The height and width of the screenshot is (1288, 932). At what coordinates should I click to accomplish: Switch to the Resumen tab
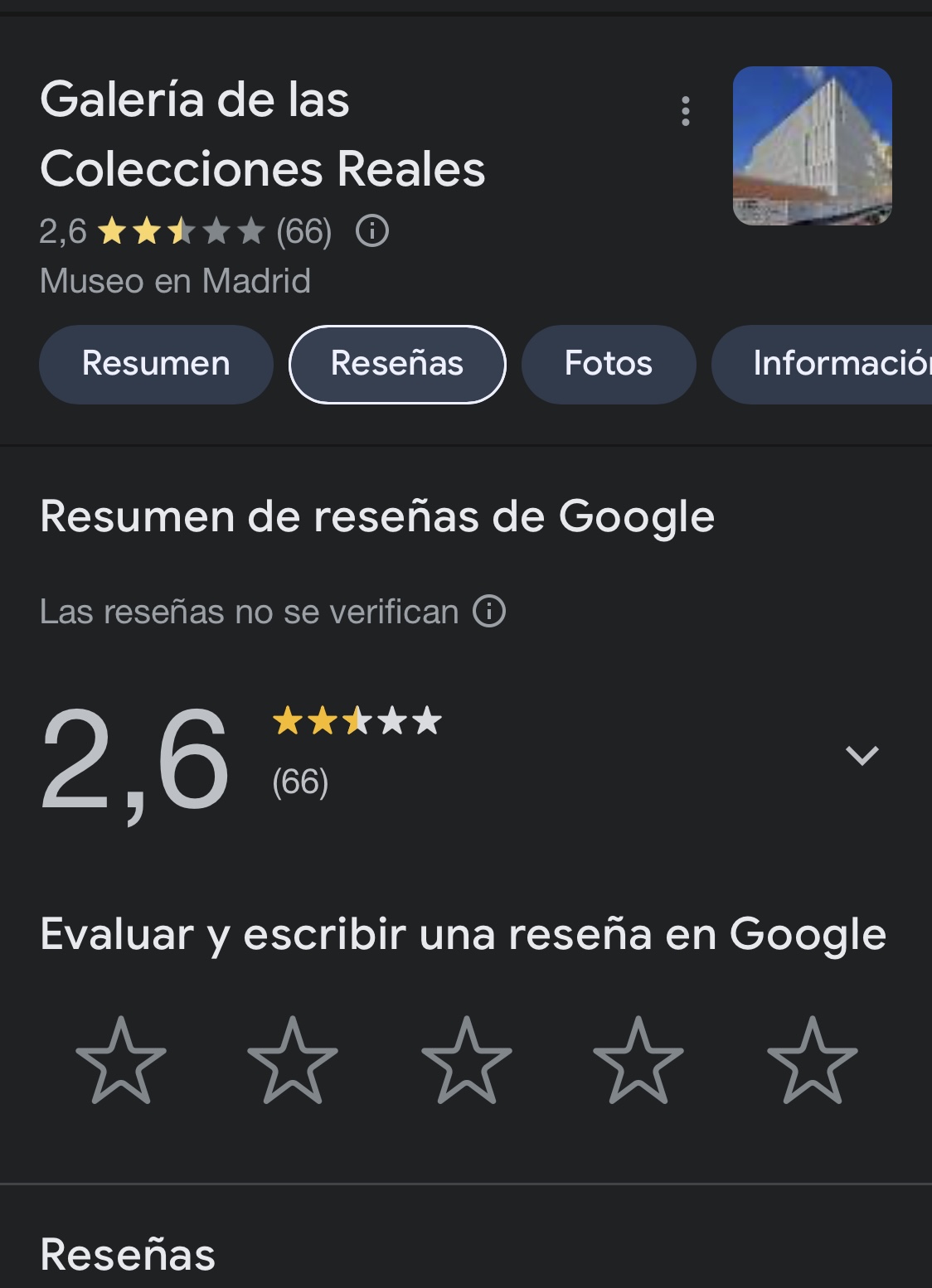tap(156, 365)
